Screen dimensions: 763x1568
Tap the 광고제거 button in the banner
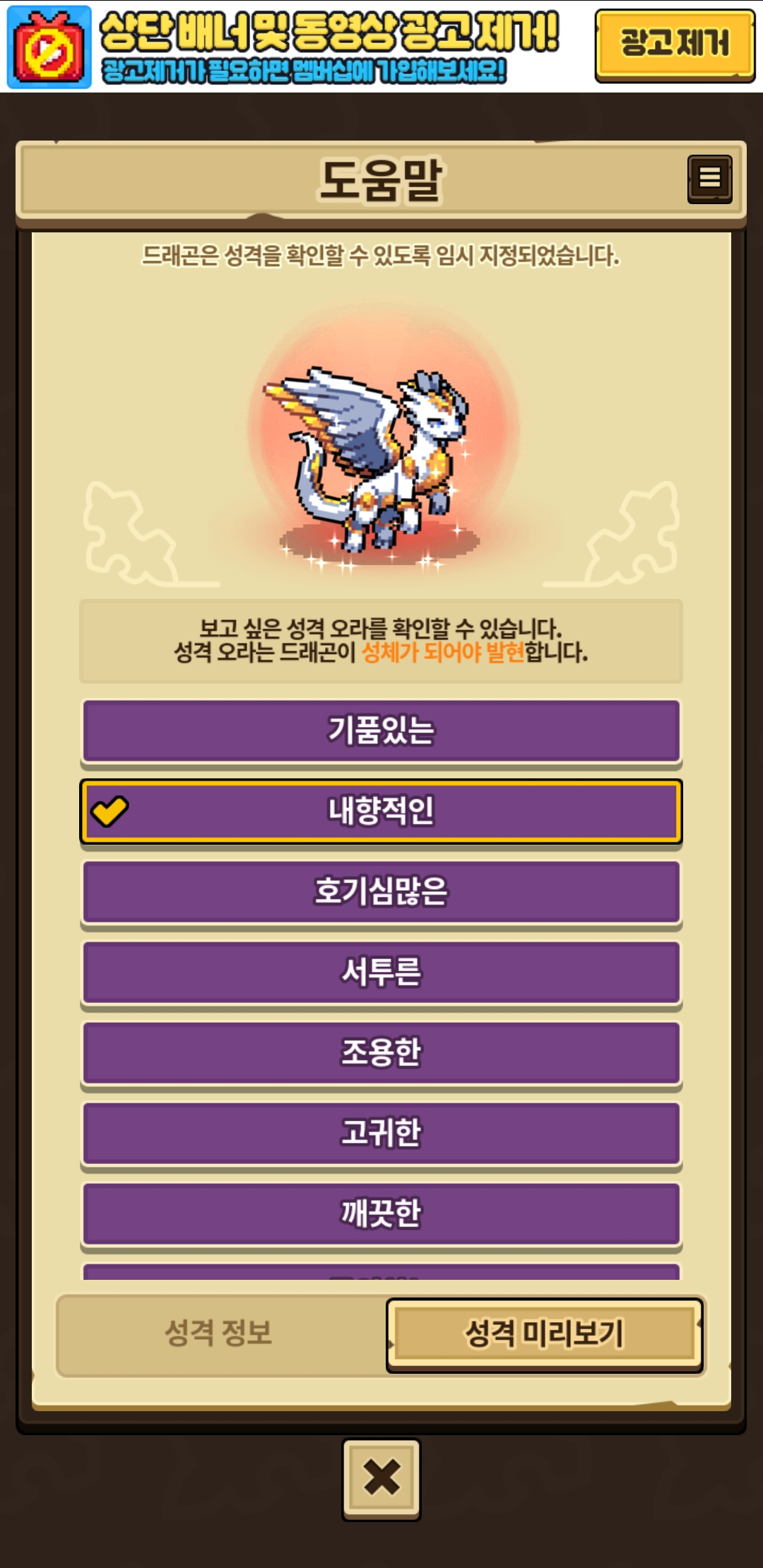click(x=675, y=45)
